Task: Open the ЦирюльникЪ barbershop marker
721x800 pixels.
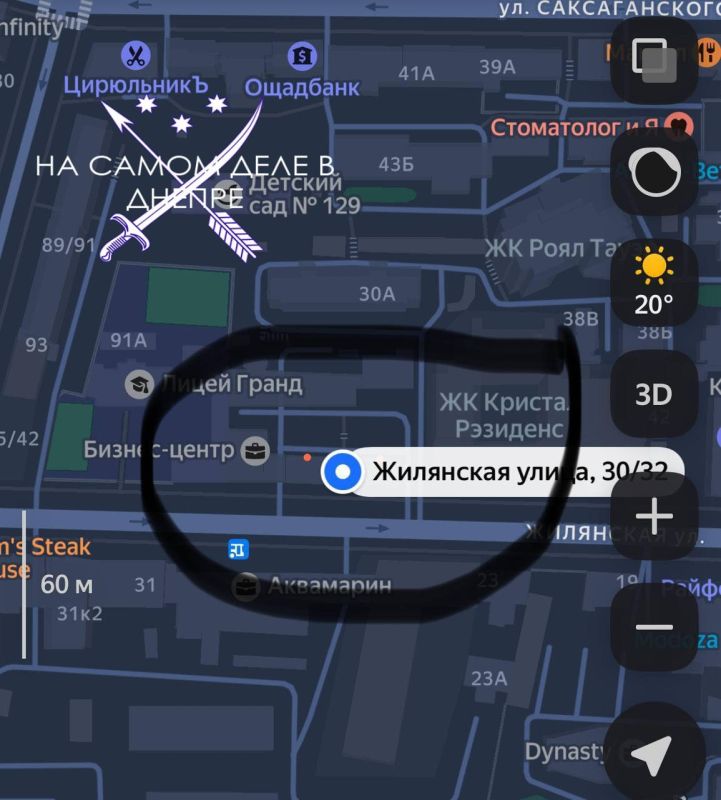Action: point(134,56)
